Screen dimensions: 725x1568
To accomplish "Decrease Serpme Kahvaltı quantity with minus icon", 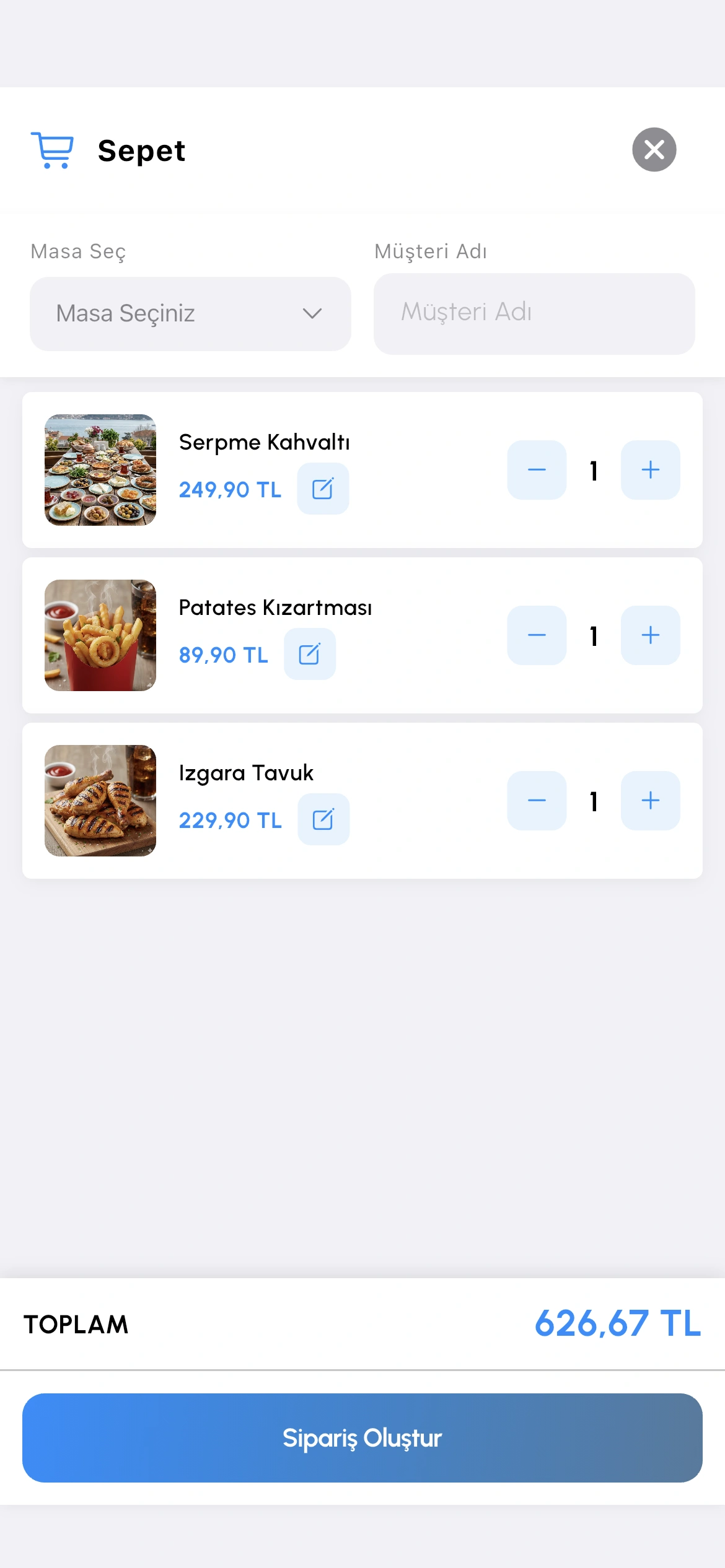I will [536, 470].
